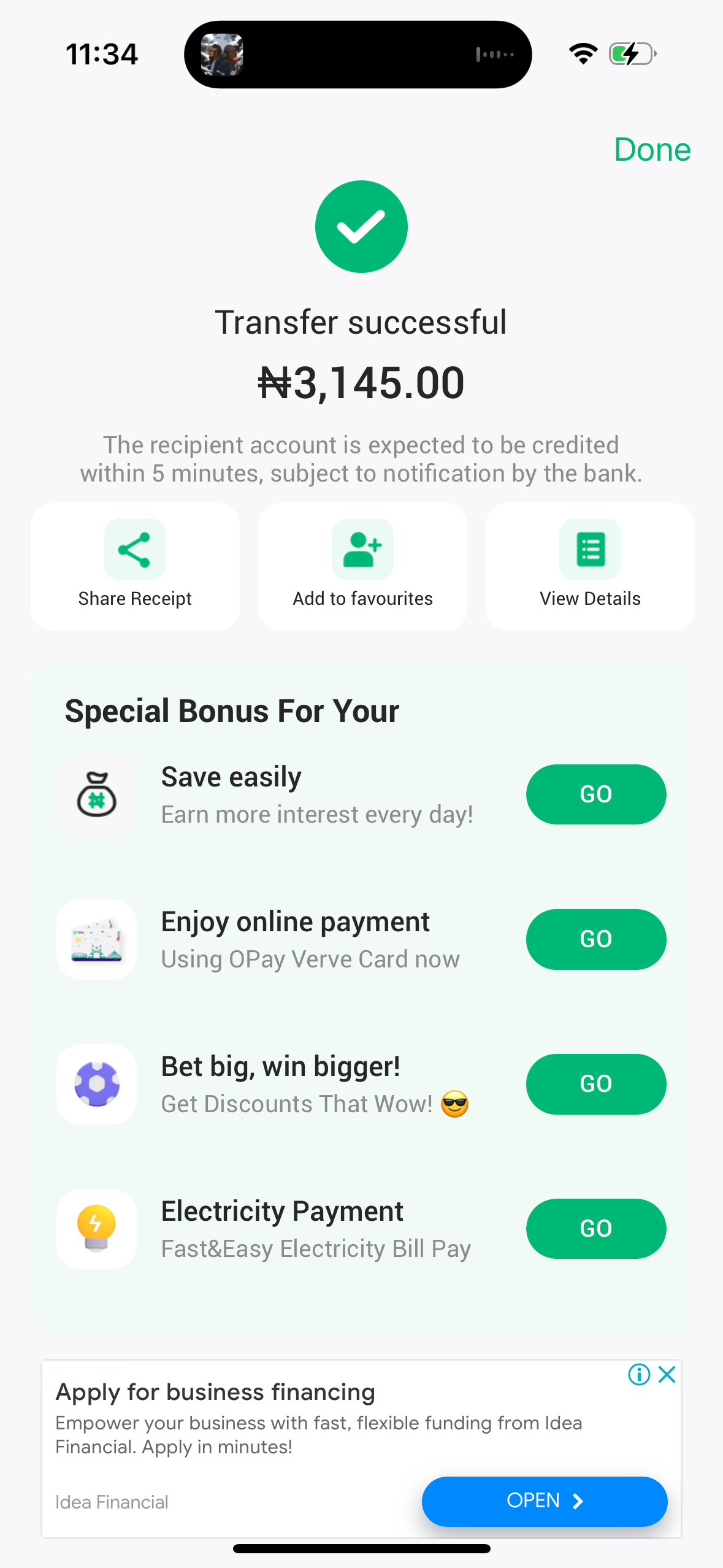This screenshot has width=723, height=1568.
Task: Open the ad info icon
Action: point(639,1374)
